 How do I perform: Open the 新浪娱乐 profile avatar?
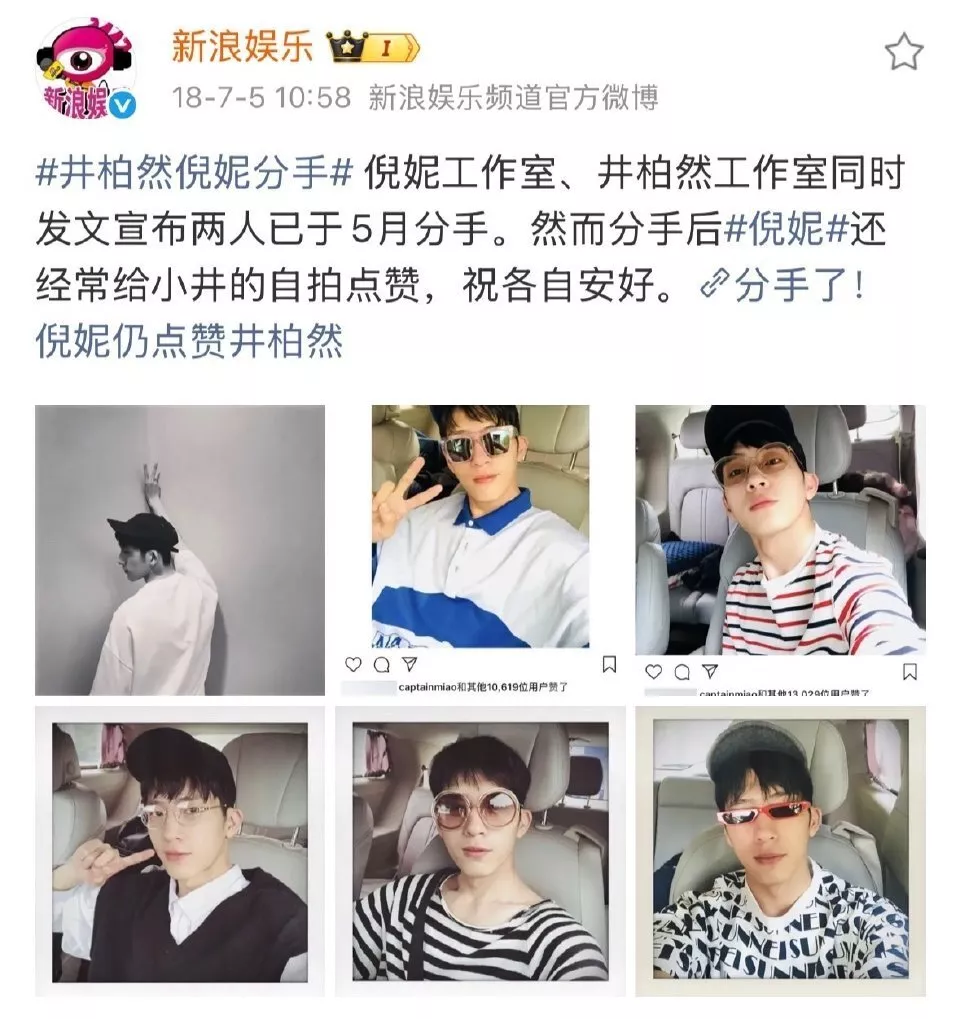(x=85, y=70)
